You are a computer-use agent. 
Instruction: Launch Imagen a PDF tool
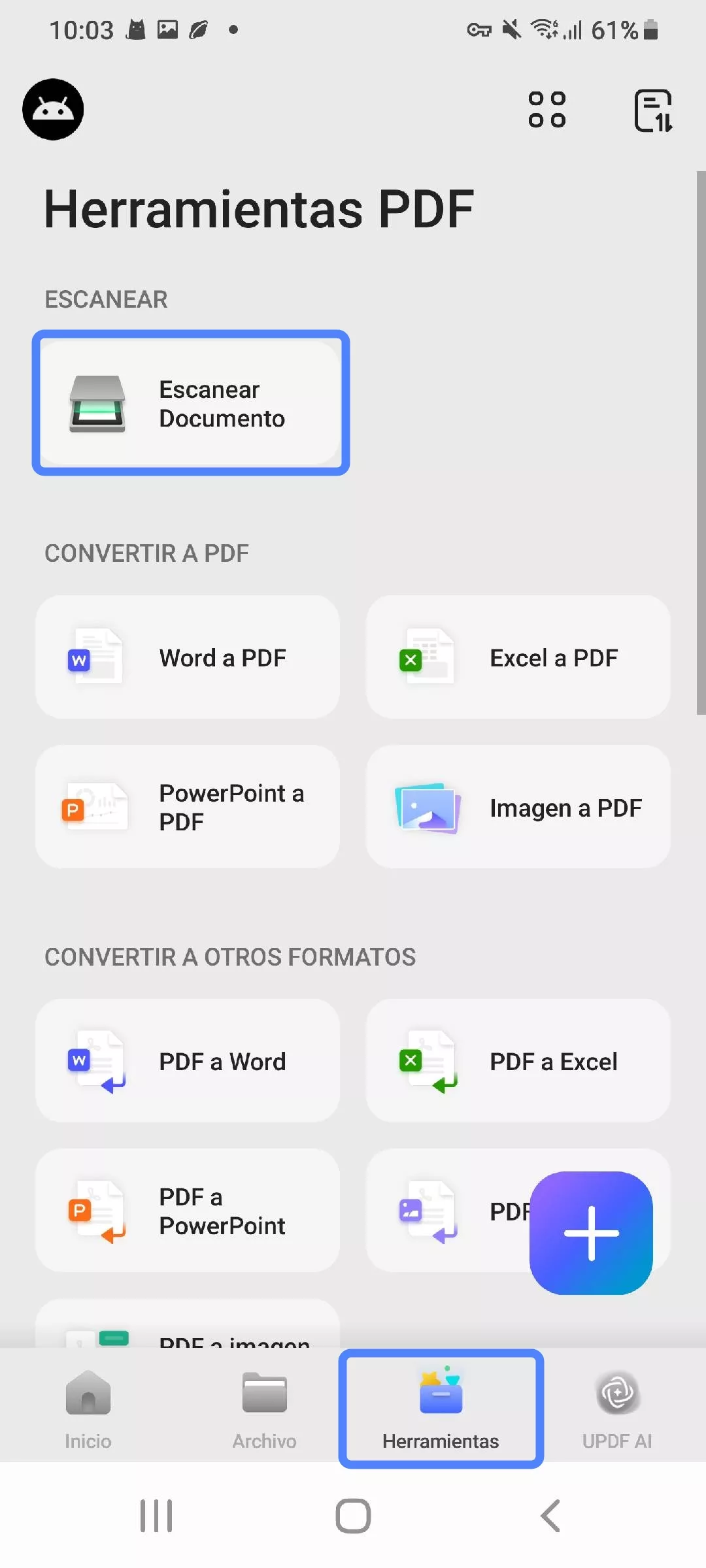[x=518, y=807]
